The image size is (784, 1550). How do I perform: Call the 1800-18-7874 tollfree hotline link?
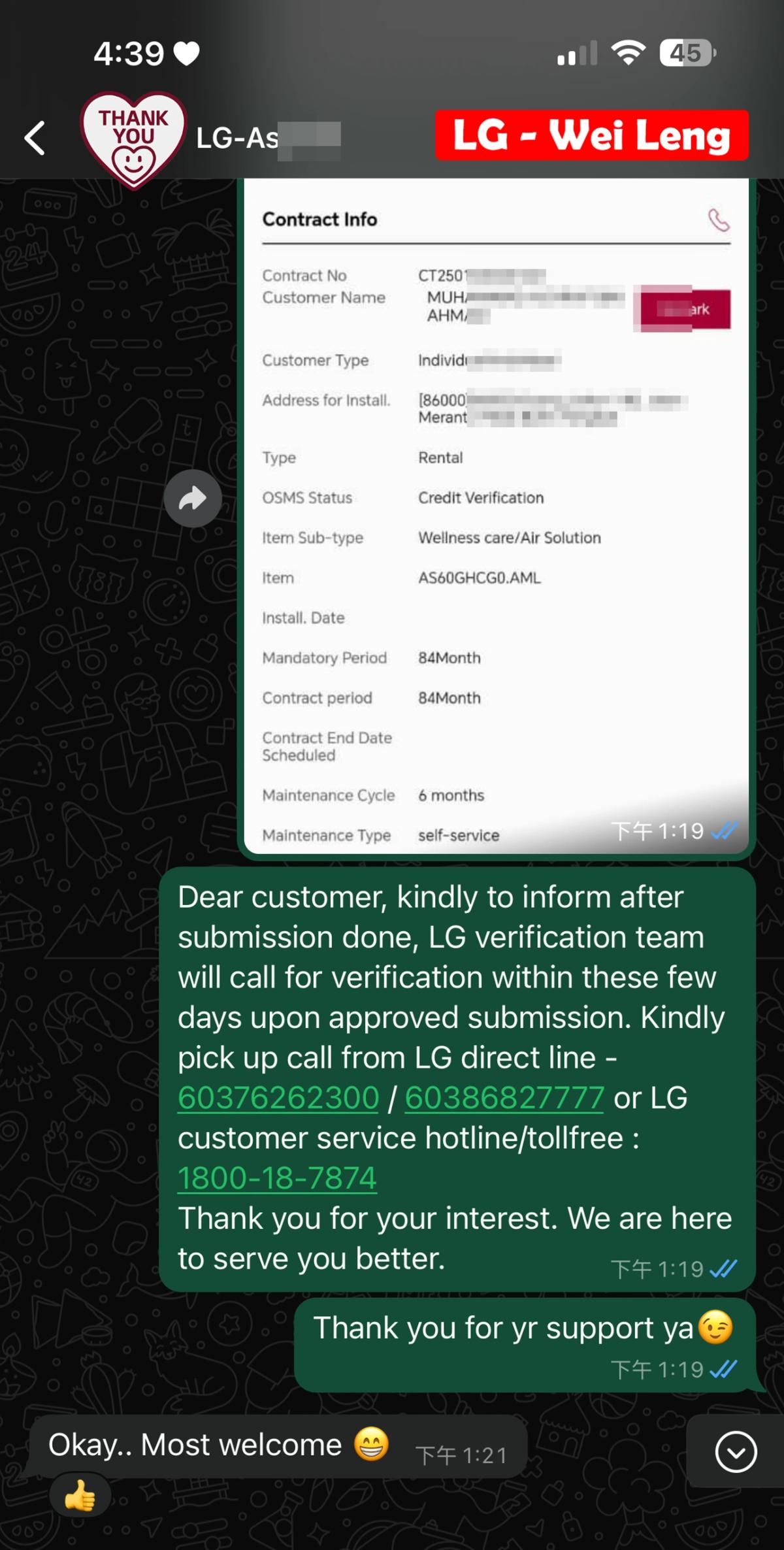tap(277, 1178)
